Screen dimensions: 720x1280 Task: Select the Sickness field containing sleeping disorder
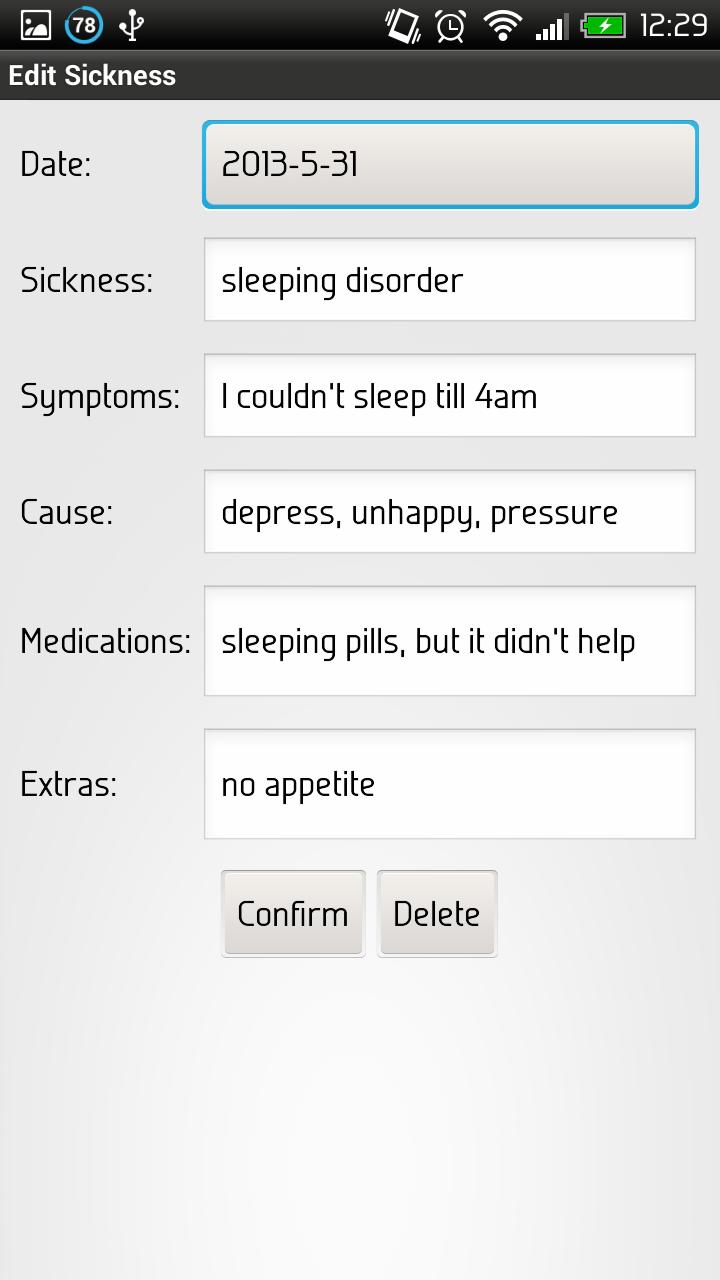click(449, 279)
